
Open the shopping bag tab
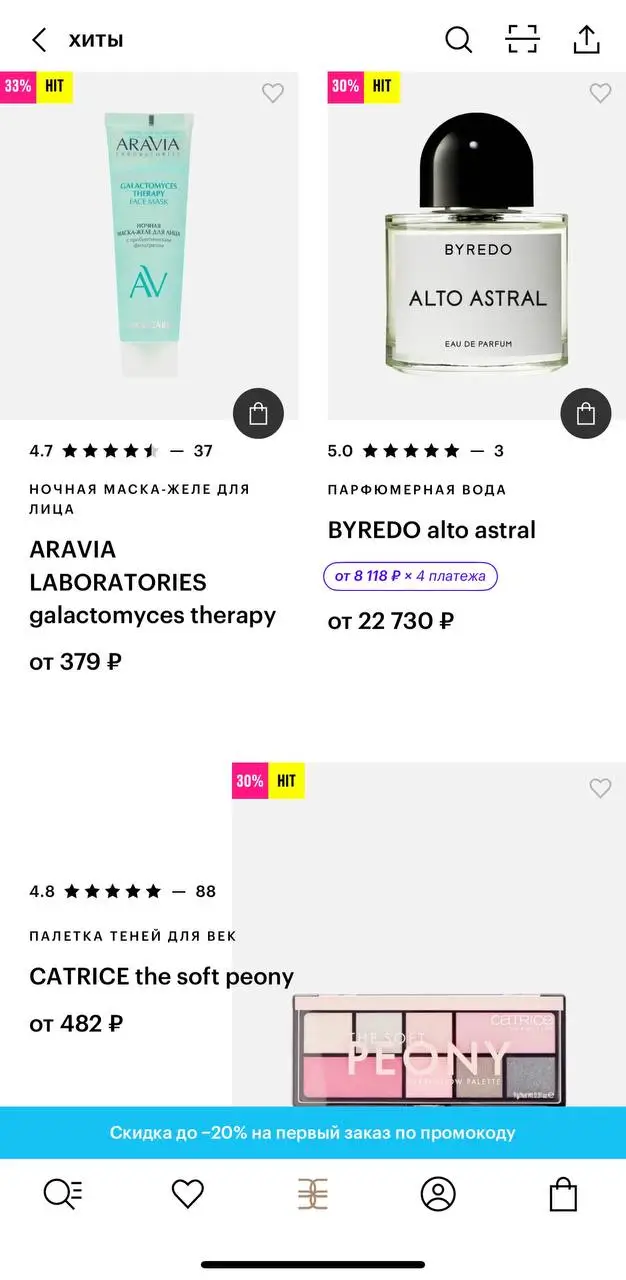(563, 1194)
